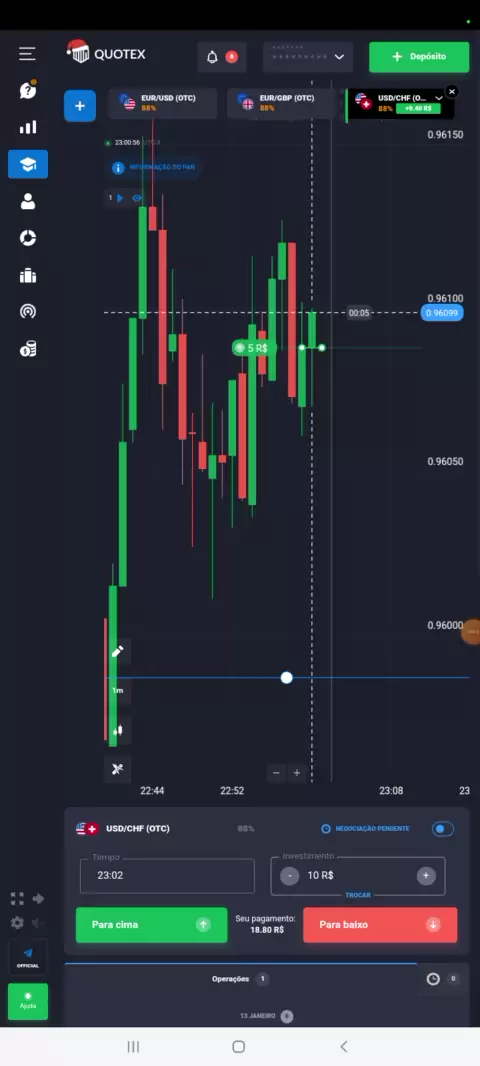Open the hamburger menu
The height and width of the screenshot is (1066, 480).
coord(27,54)
